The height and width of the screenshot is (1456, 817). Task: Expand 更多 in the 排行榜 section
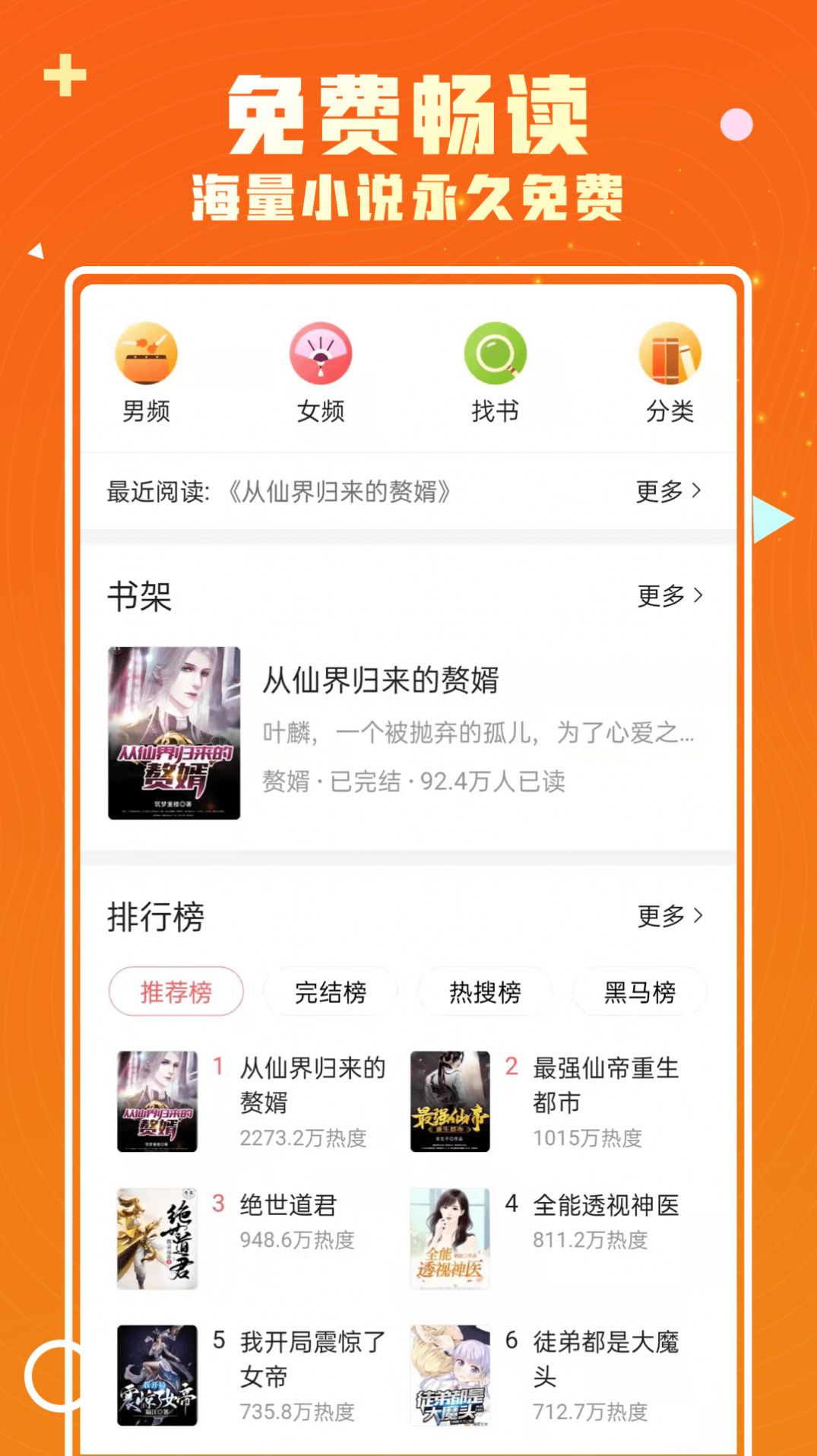pos(667,916)
